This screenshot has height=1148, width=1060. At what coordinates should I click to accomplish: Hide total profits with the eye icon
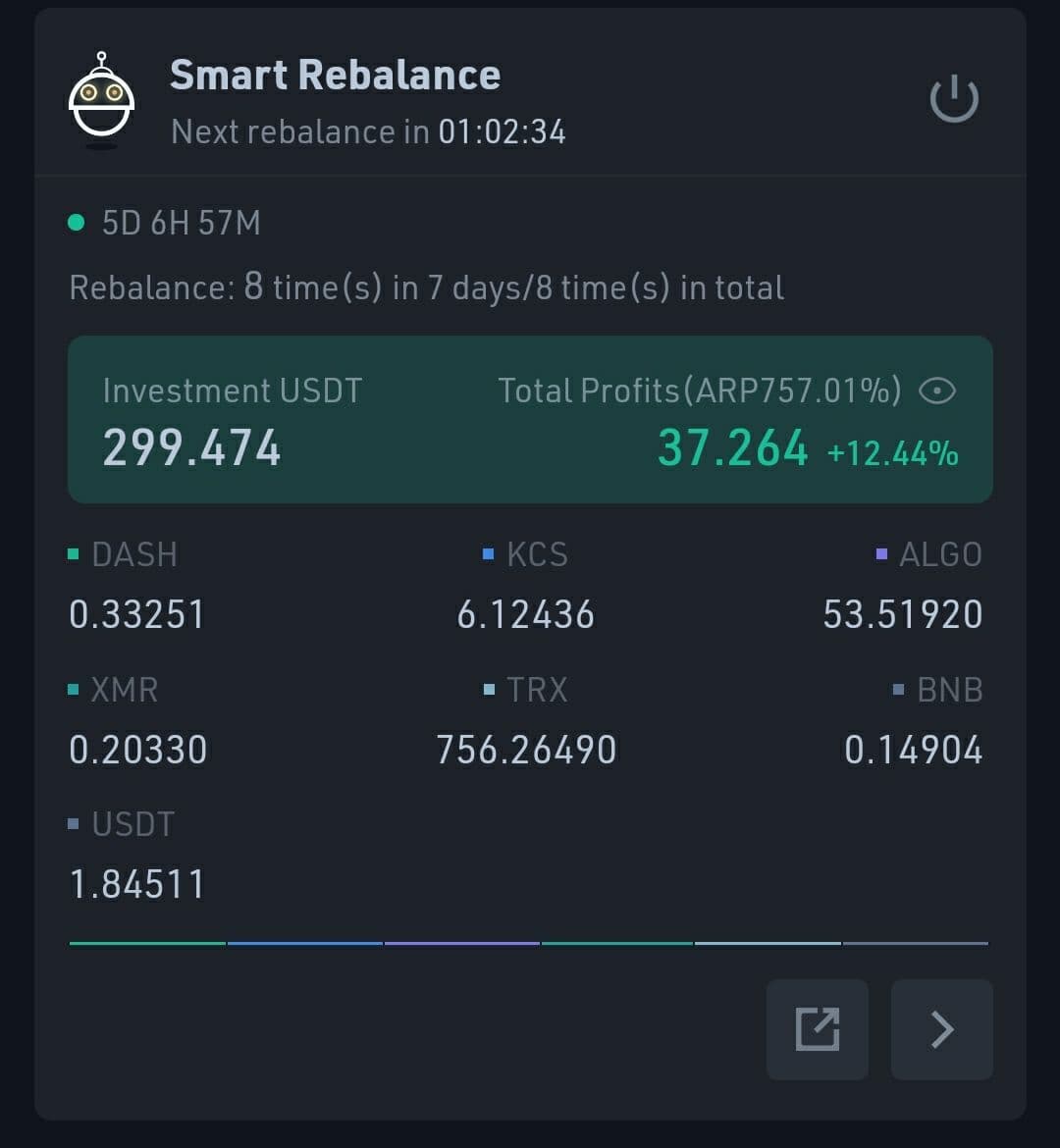click(937, 391)
